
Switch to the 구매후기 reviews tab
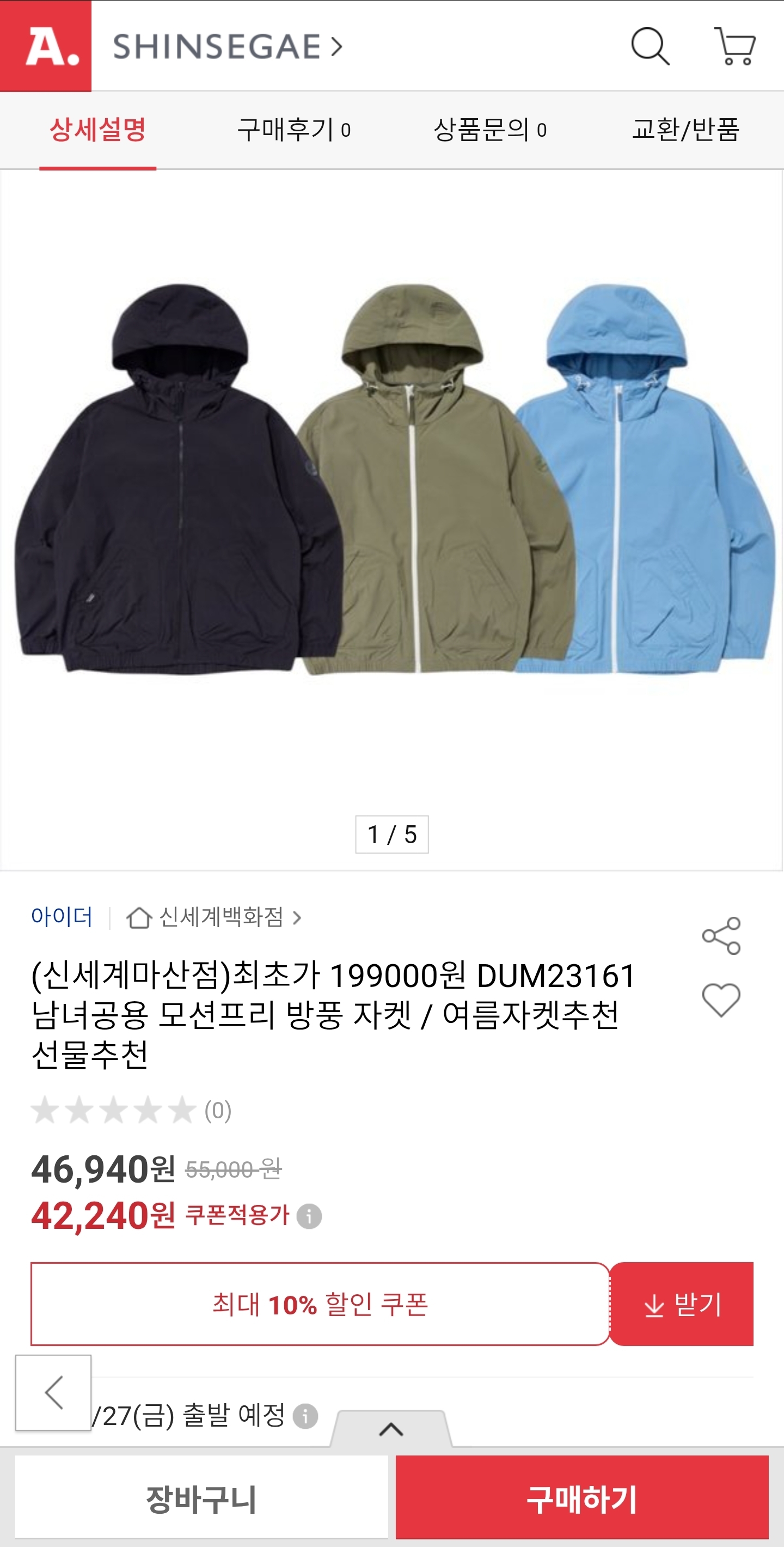tap(293, 130)
